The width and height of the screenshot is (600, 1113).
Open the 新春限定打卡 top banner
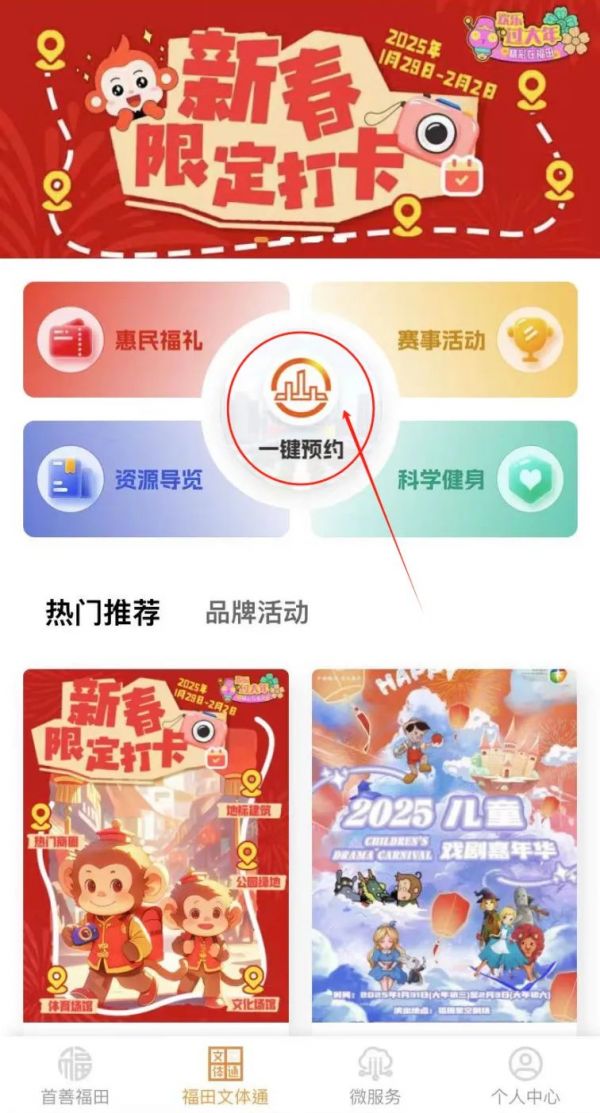pos(300,130)
